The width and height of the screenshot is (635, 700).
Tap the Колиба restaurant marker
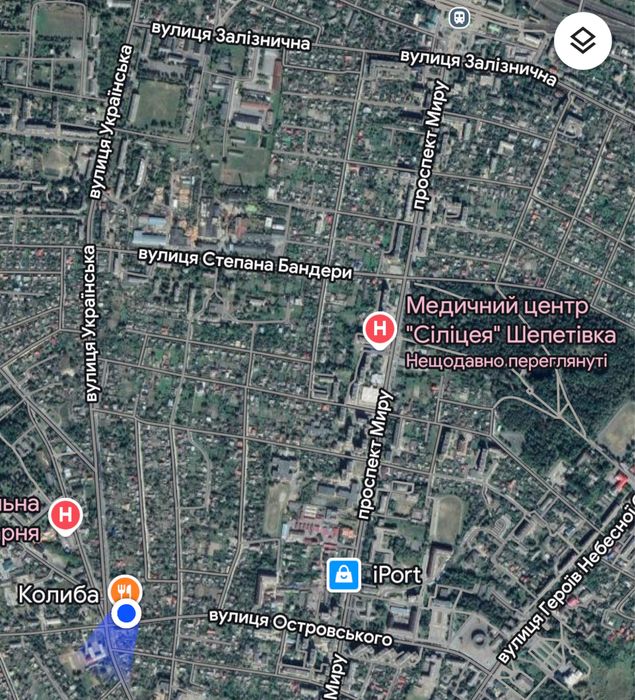[x=126, y=590]
